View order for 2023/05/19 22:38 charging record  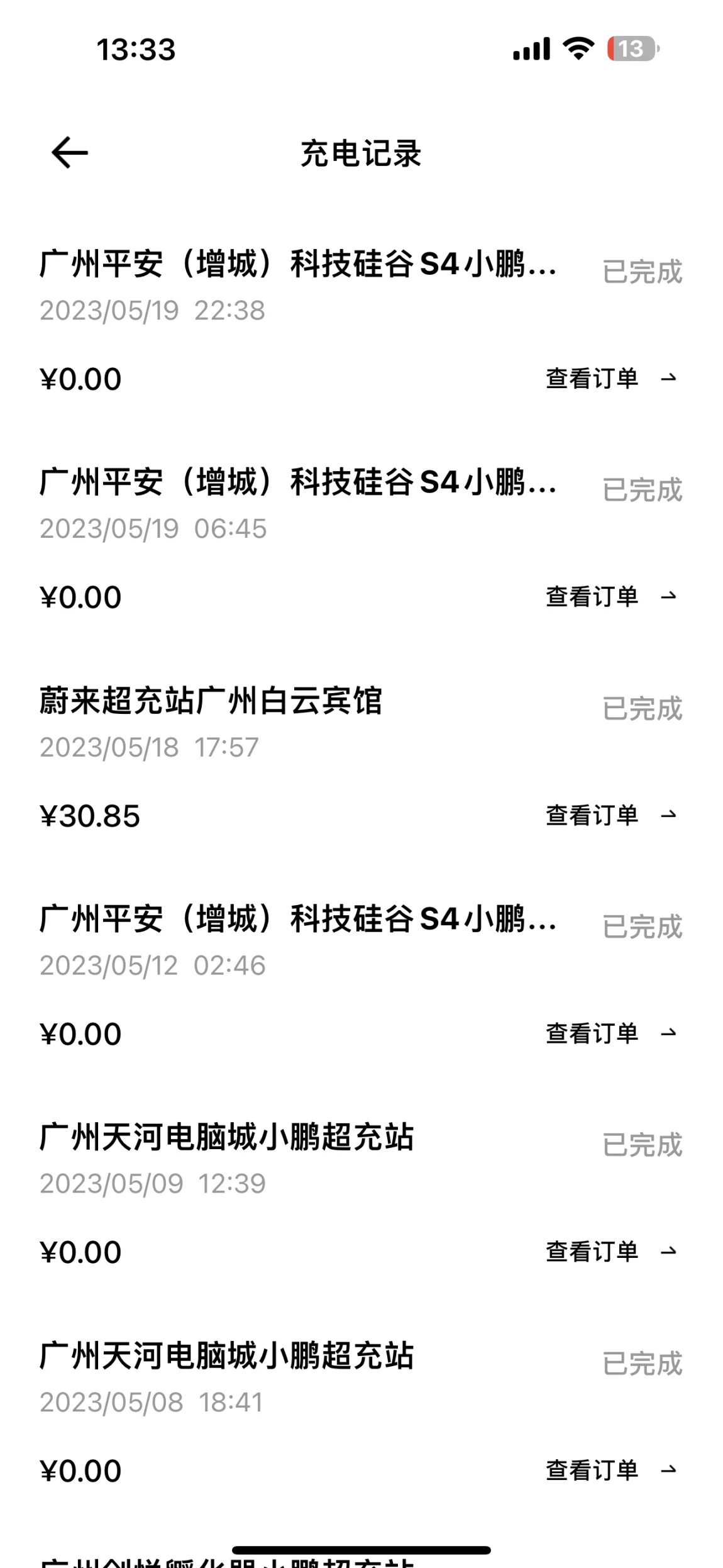click(x=611, y=379)
